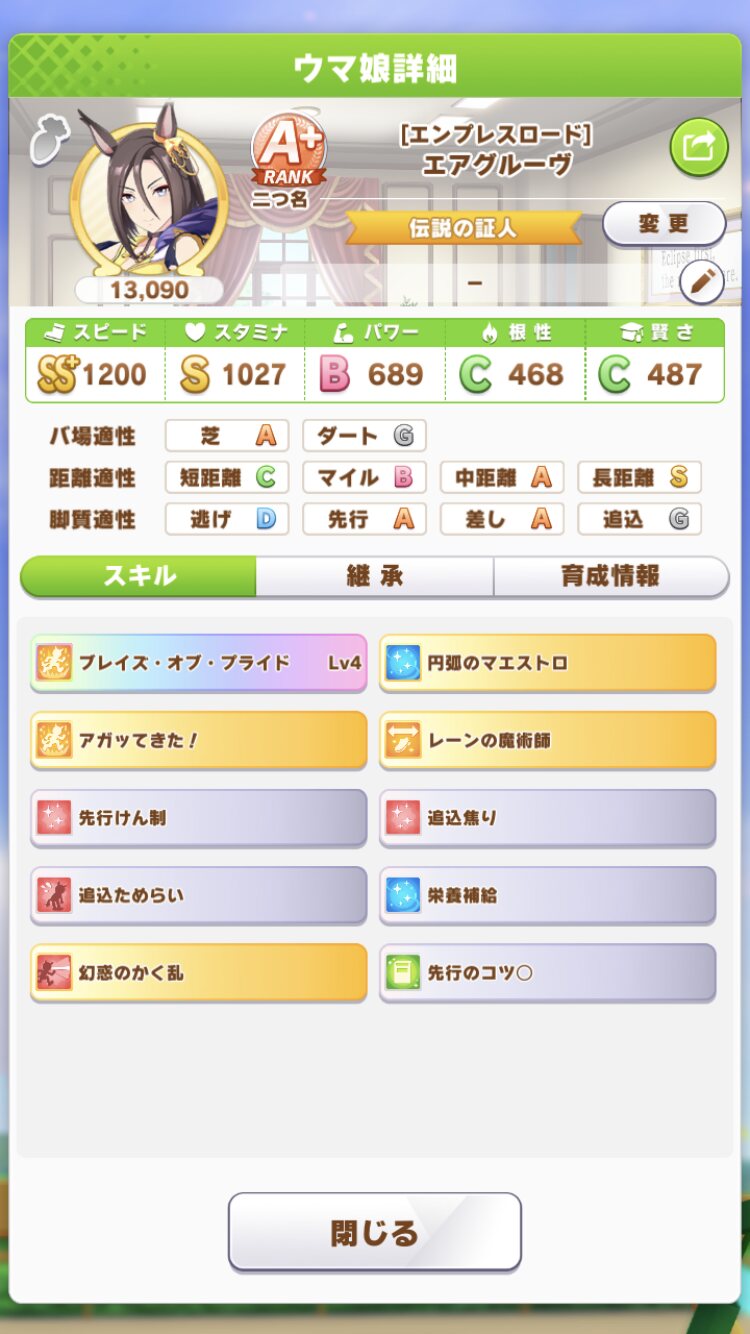Switch to the 継承 tab
Screen dimensions: 750x1334
(x=374, y=576)
